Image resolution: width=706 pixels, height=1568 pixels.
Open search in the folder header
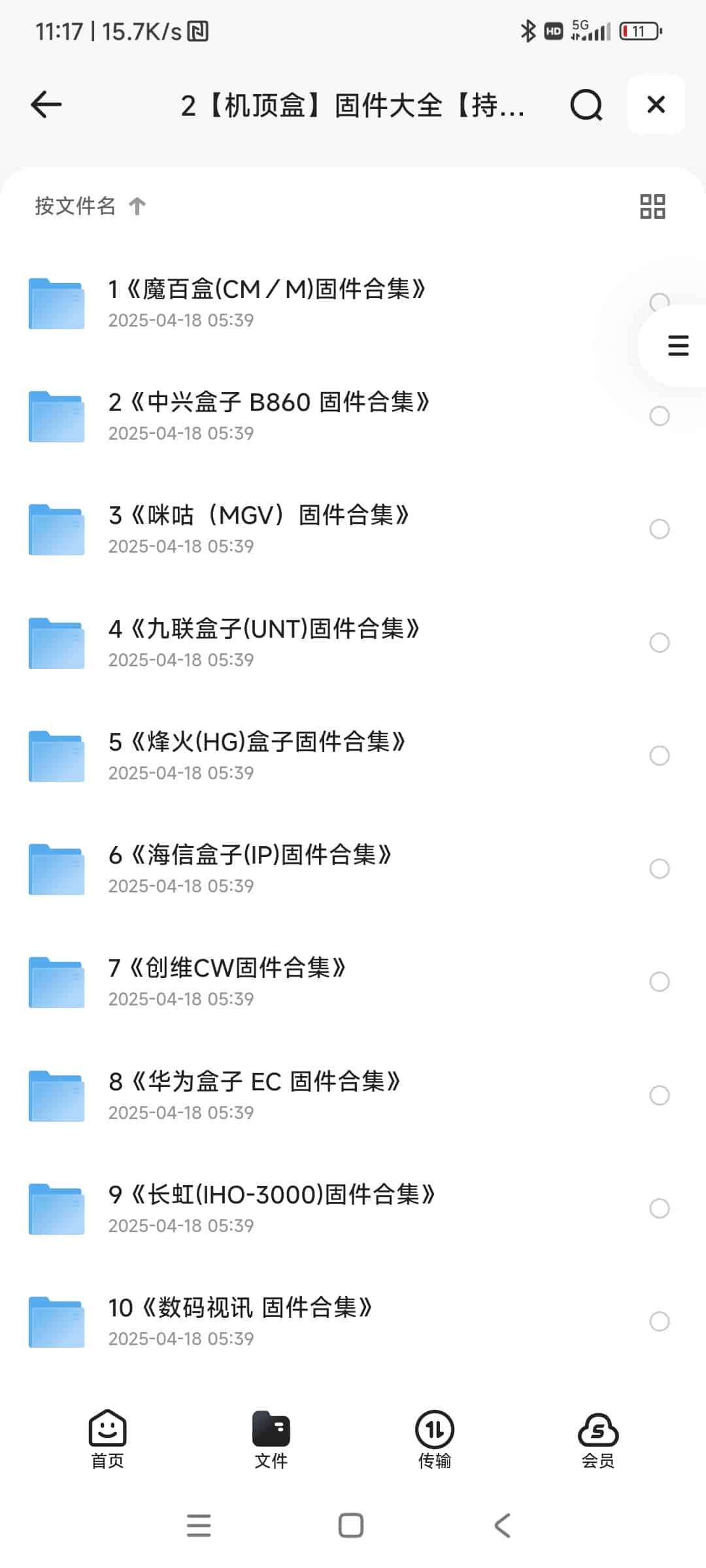coord(586,105)
